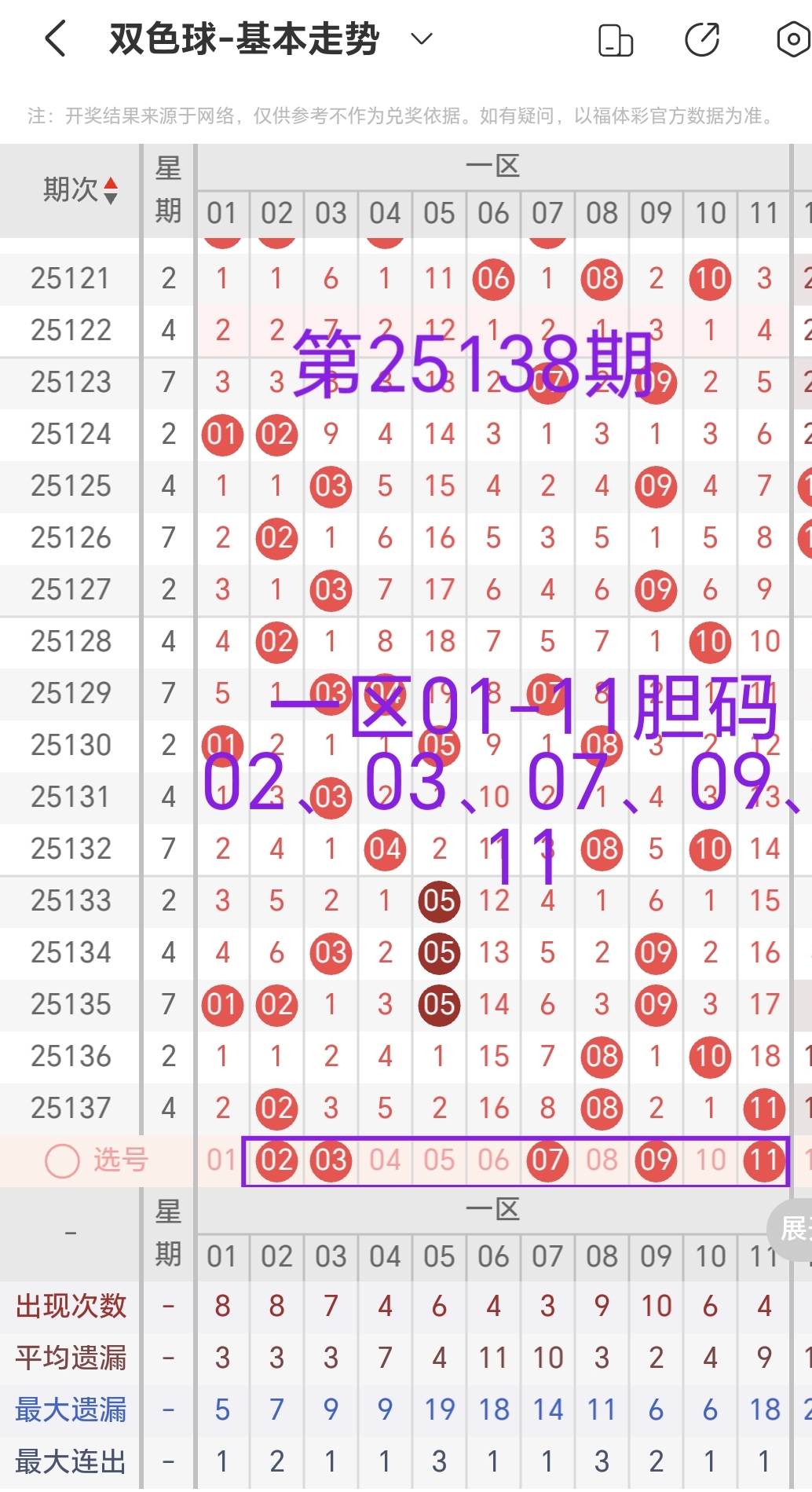The height and width of the screenshot is (1492, 812).
Task: Tap the 出现次数 row label
Action: click(x=71, y=1305)
